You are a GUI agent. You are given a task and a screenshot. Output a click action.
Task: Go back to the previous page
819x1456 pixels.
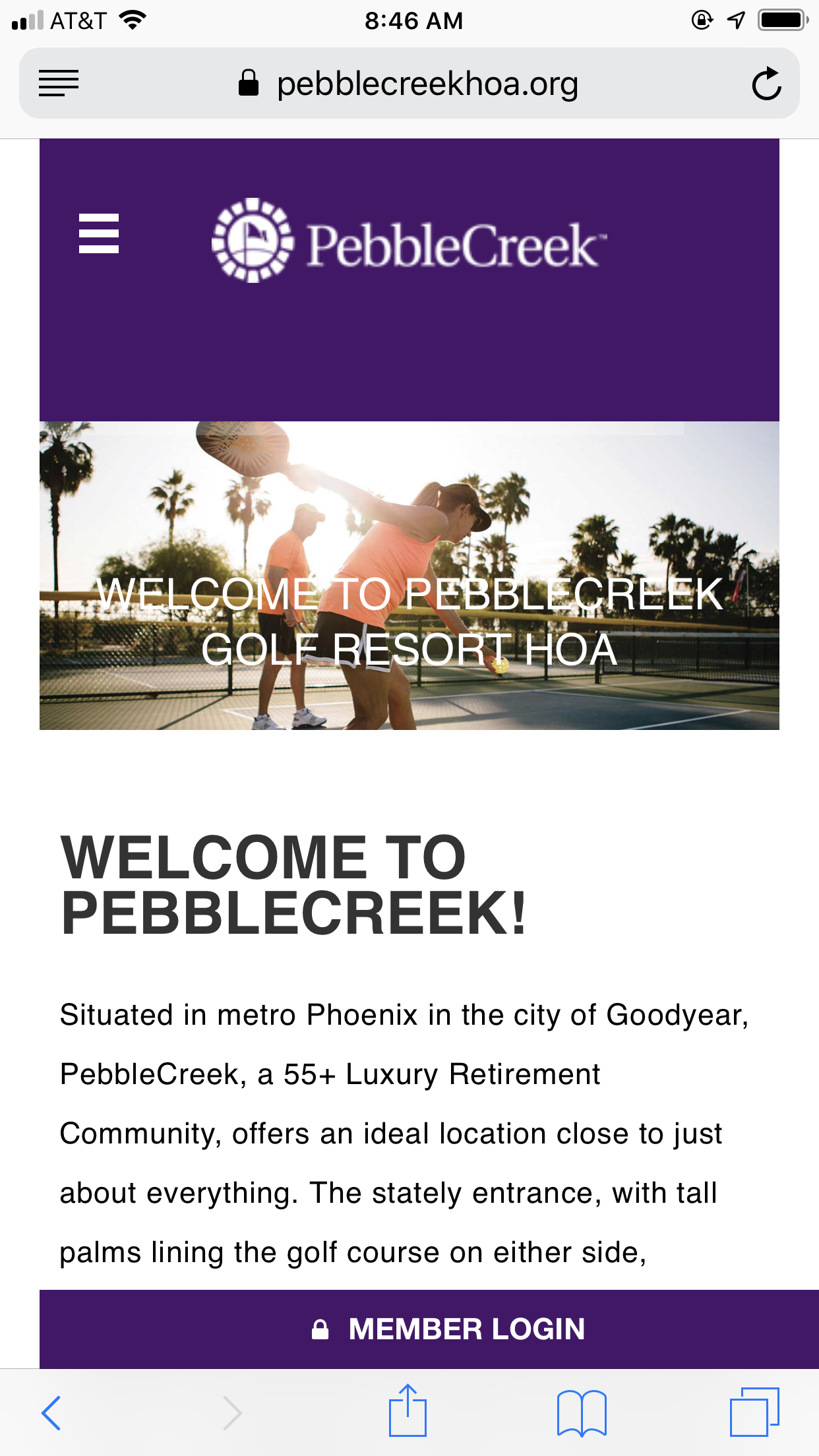[x=51, y=1412]
